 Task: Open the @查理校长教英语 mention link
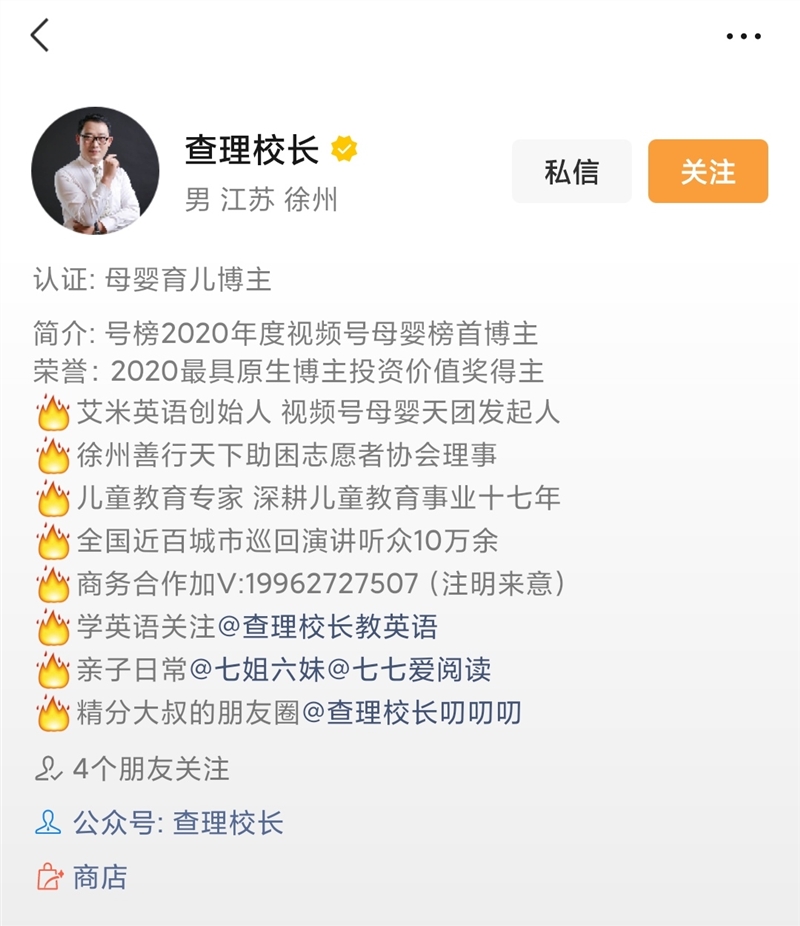(x=328, y=628)
